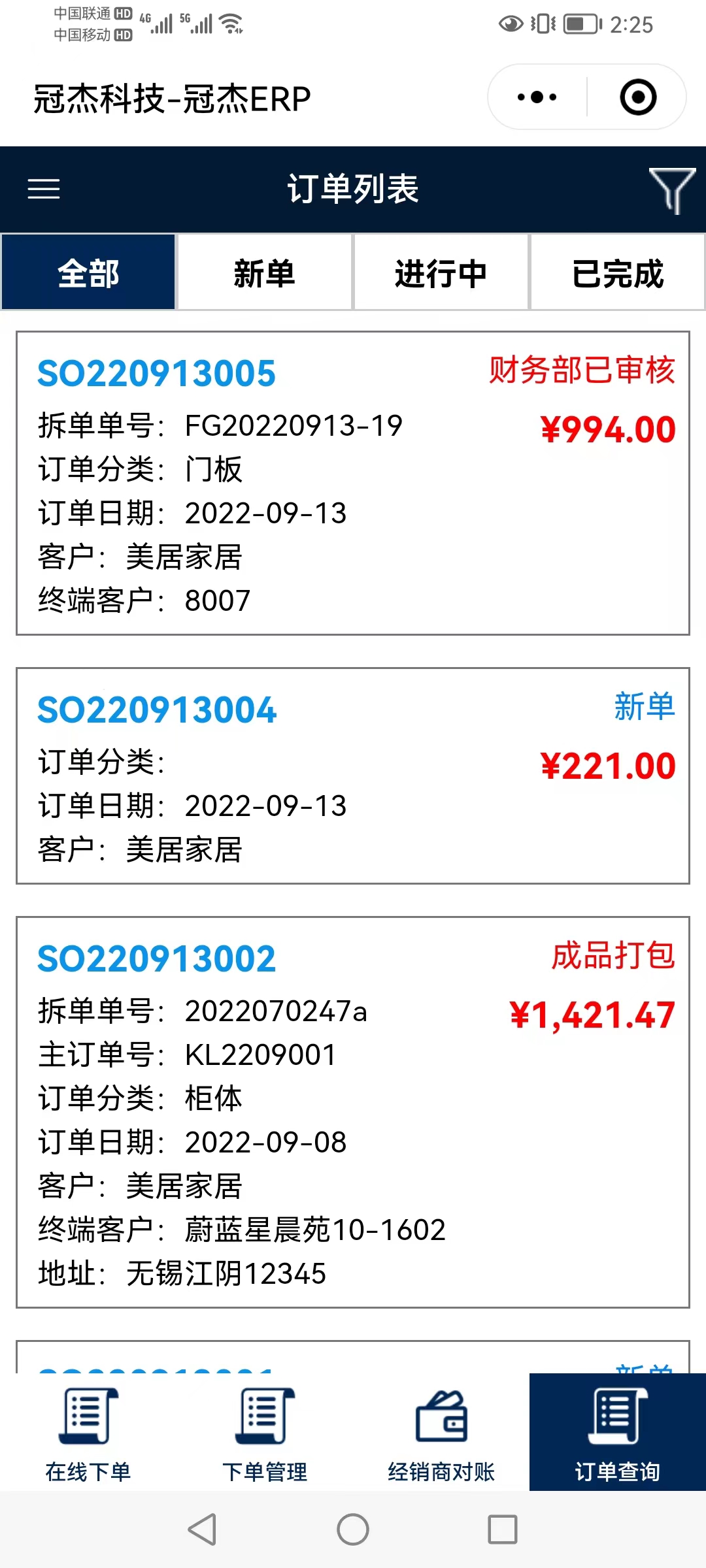Screen dimensions: 706x1568
Task: Switch to the 新单 tab
Action: 265,272
